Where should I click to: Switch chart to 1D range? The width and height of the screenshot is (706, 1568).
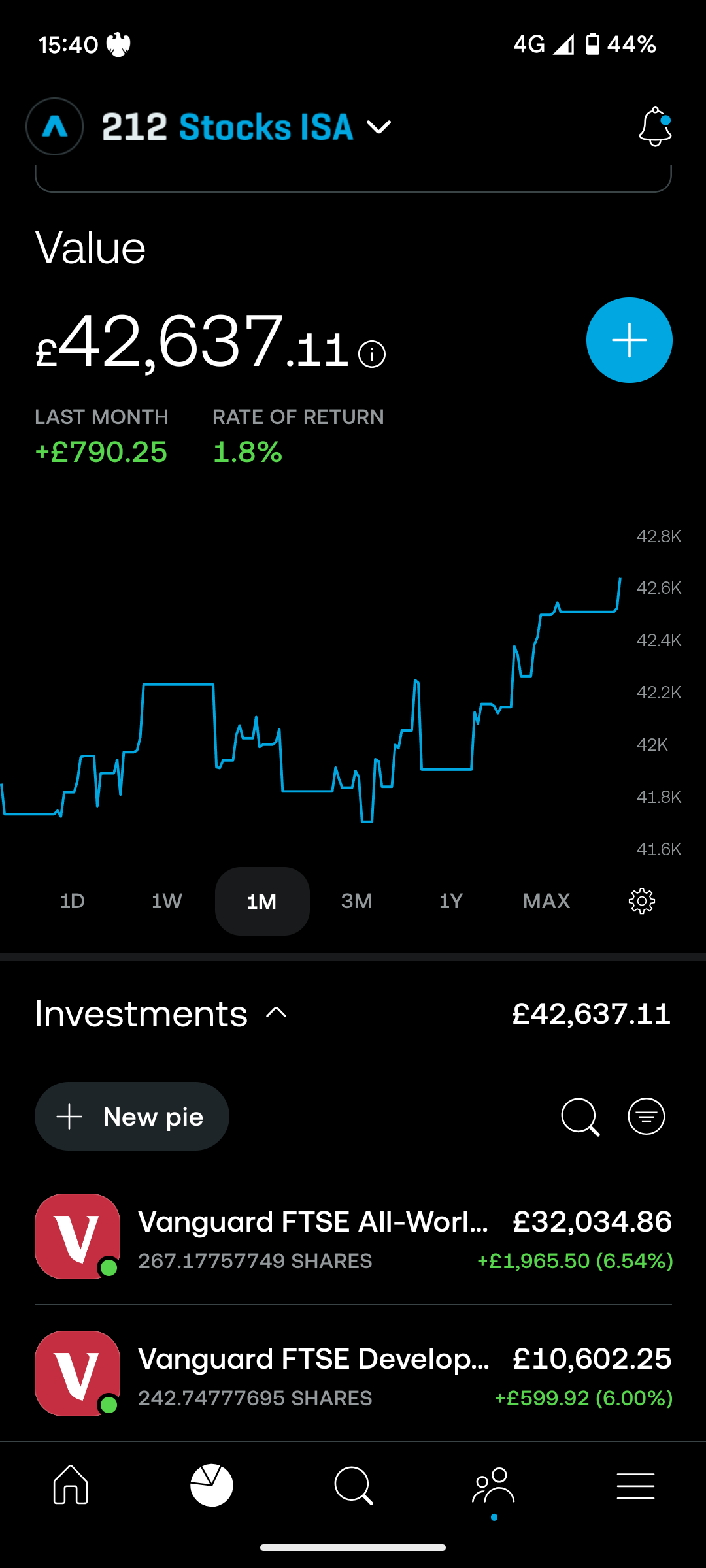pyautogui.click(x=73, y=902)
